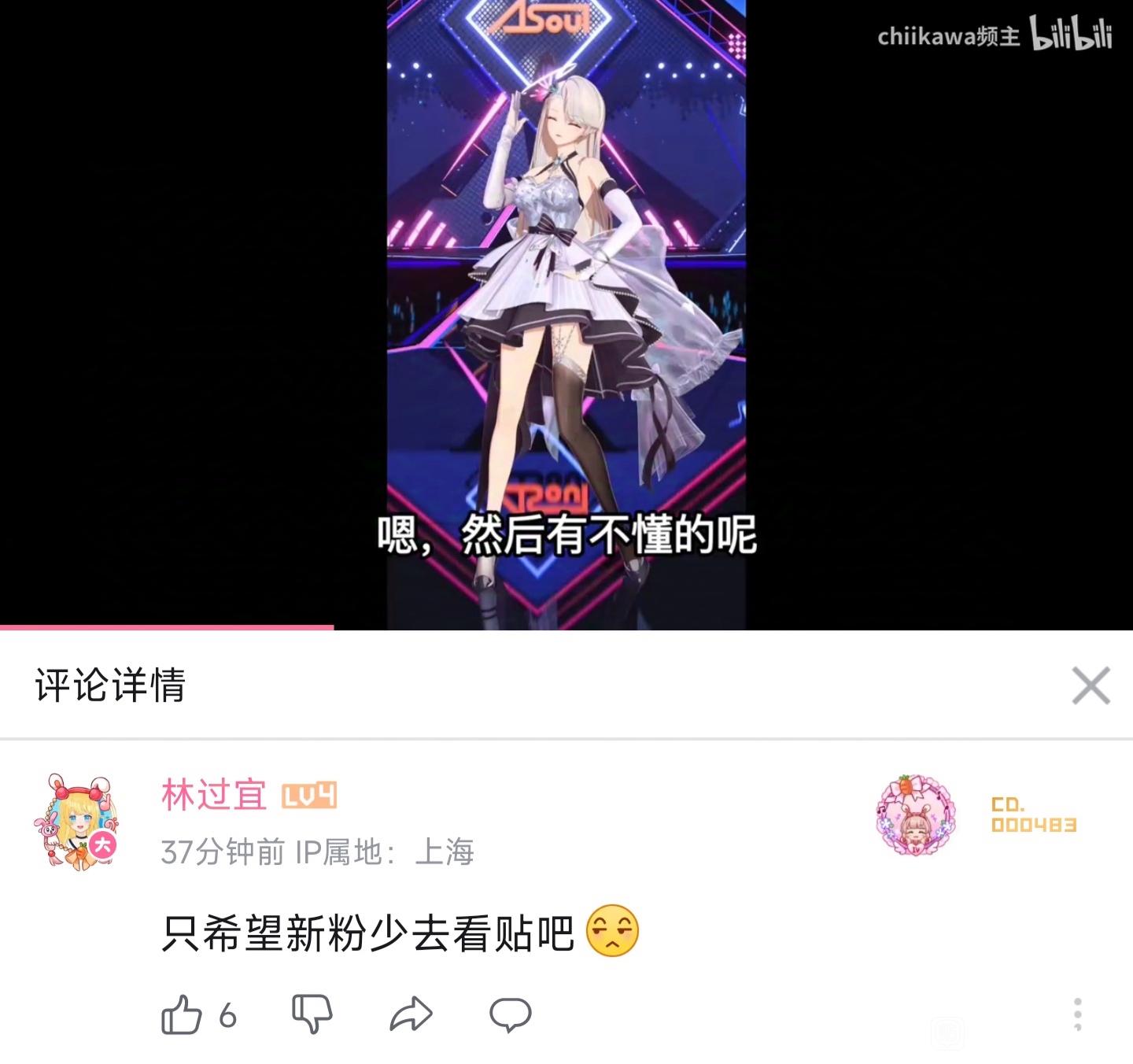Open the username 林过宜

point(214,795)
